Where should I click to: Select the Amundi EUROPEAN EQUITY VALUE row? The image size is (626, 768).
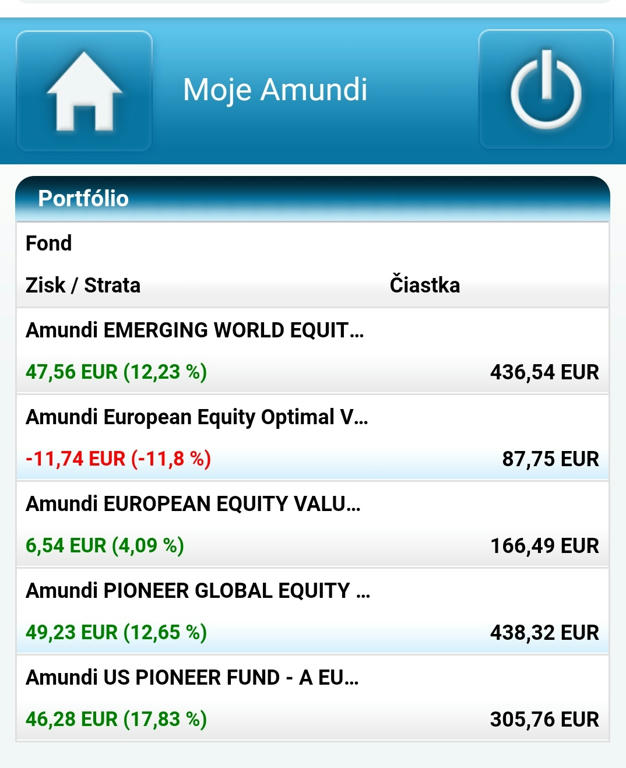click(312, 525)
